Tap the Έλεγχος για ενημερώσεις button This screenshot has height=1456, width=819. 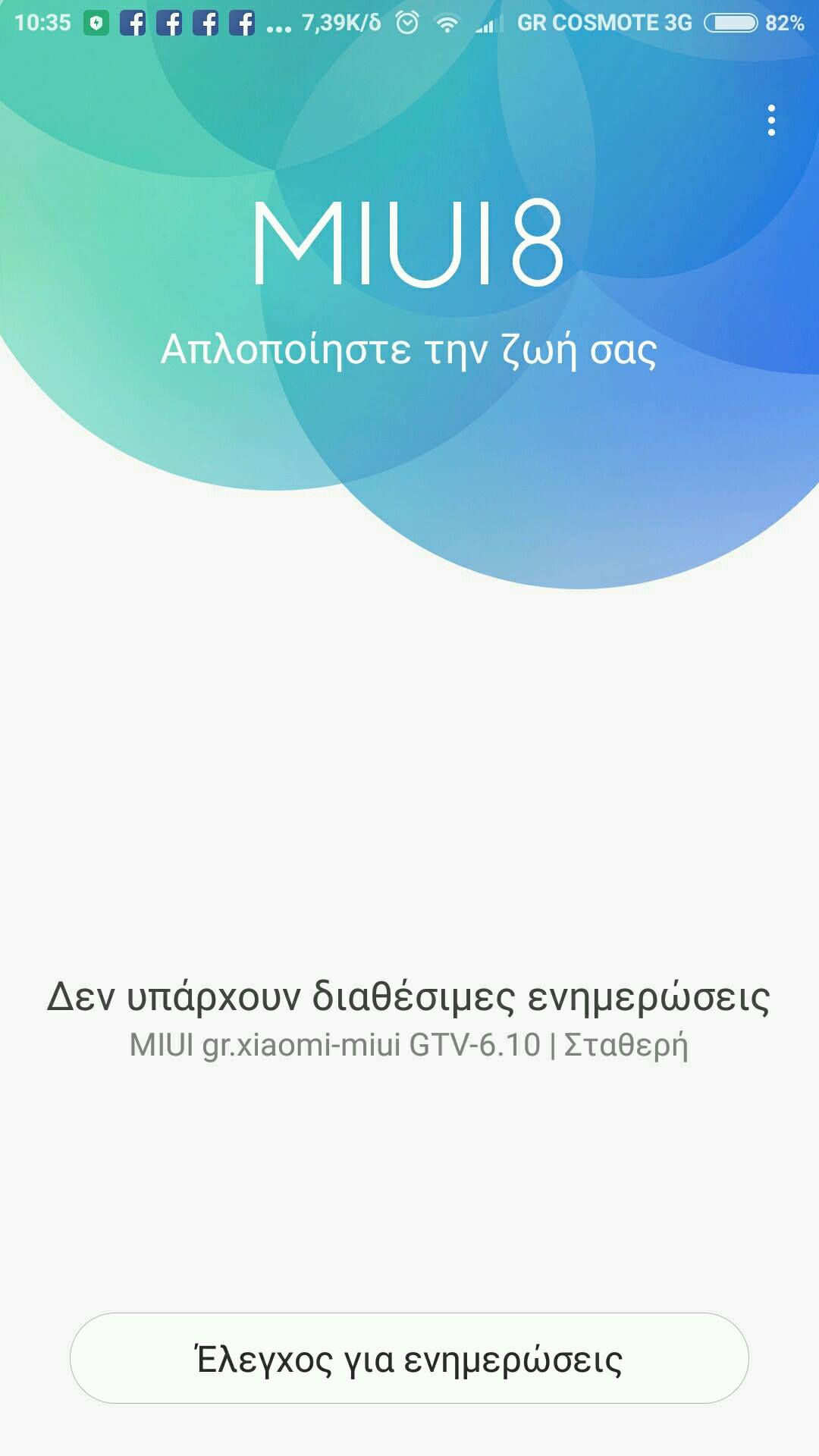pos(409,1358)
